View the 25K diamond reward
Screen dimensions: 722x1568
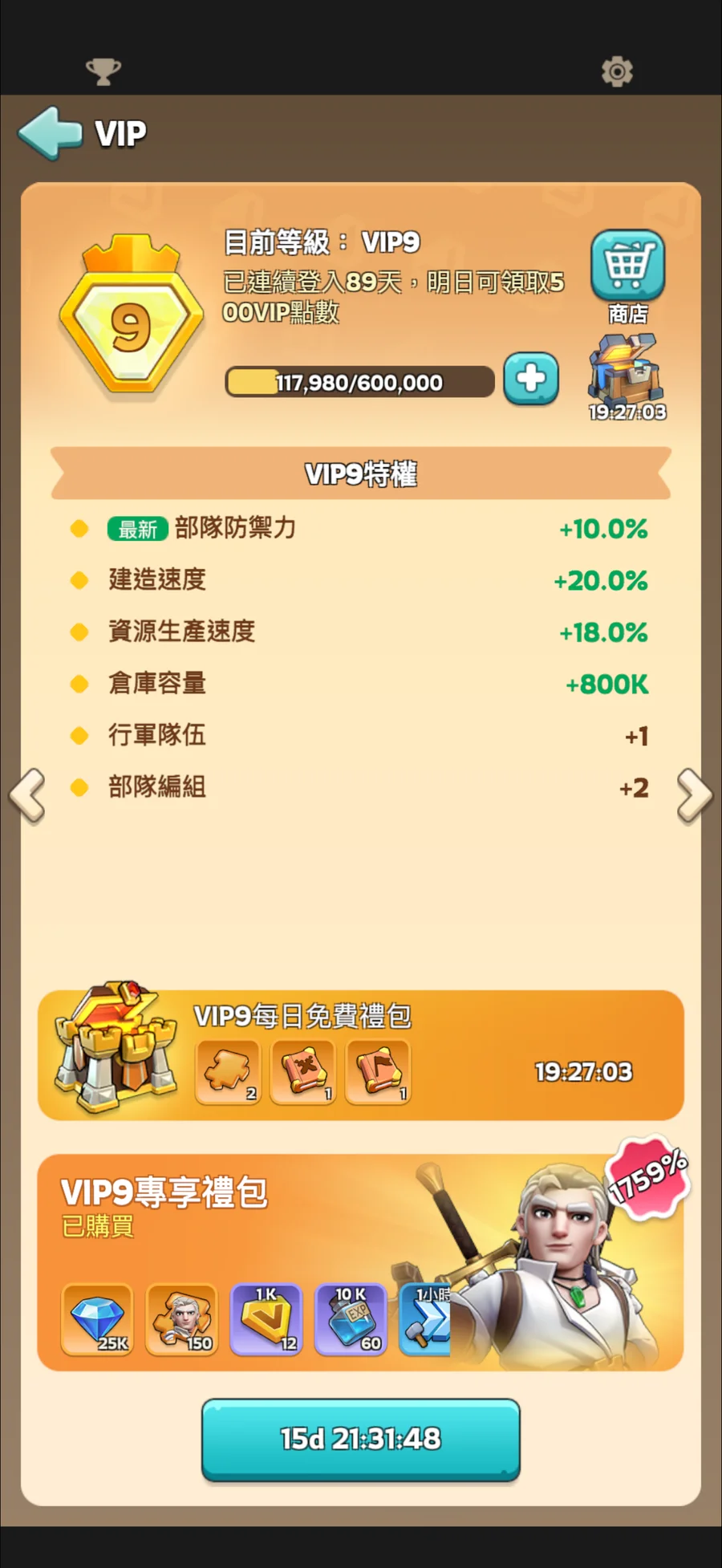(x=97, y=1319)
